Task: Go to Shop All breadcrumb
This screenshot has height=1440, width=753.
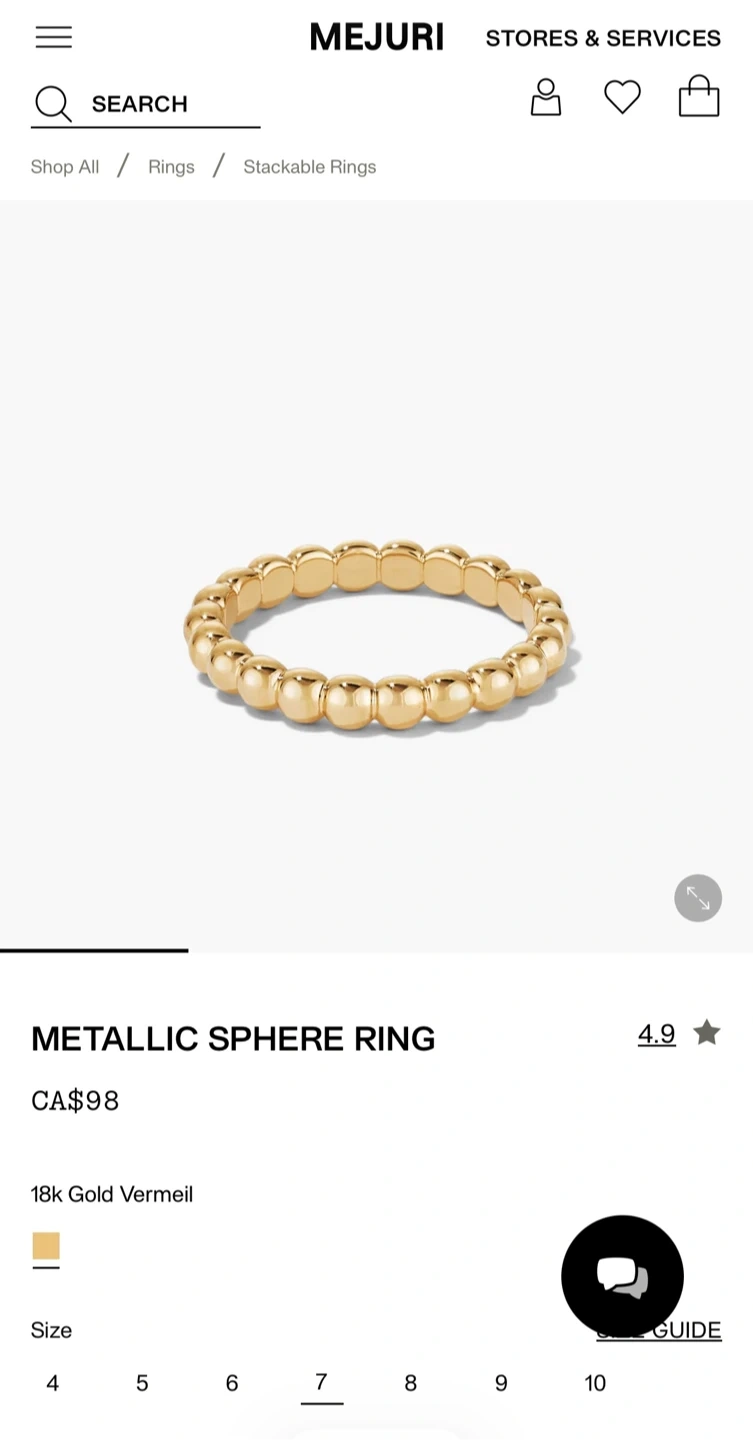Action: pyautogui.click(x=65, y=167)
